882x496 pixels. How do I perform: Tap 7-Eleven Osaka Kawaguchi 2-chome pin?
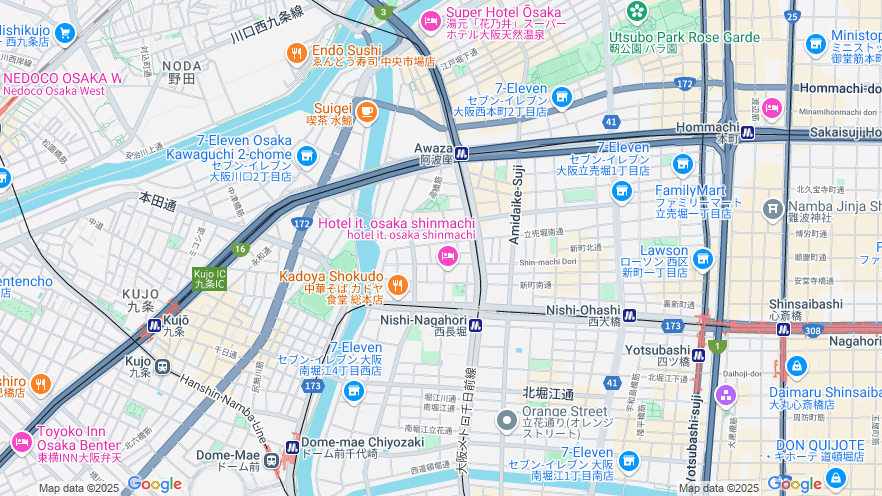[x=306, y=156]
